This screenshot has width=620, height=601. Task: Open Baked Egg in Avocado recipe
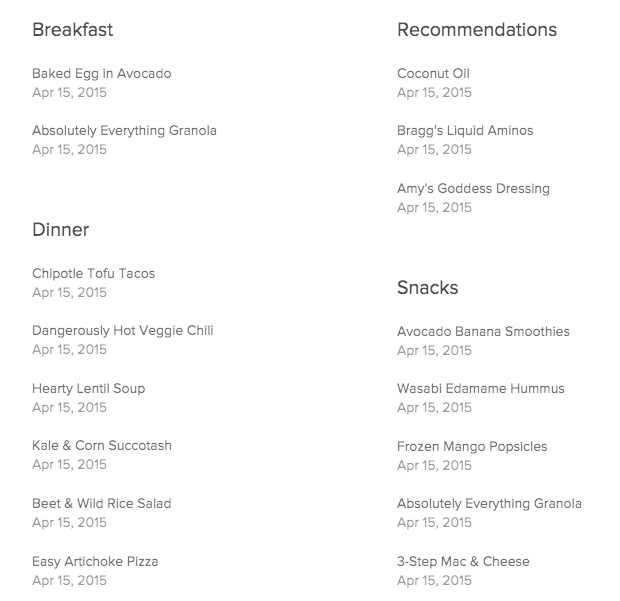[x=101, y=74]
